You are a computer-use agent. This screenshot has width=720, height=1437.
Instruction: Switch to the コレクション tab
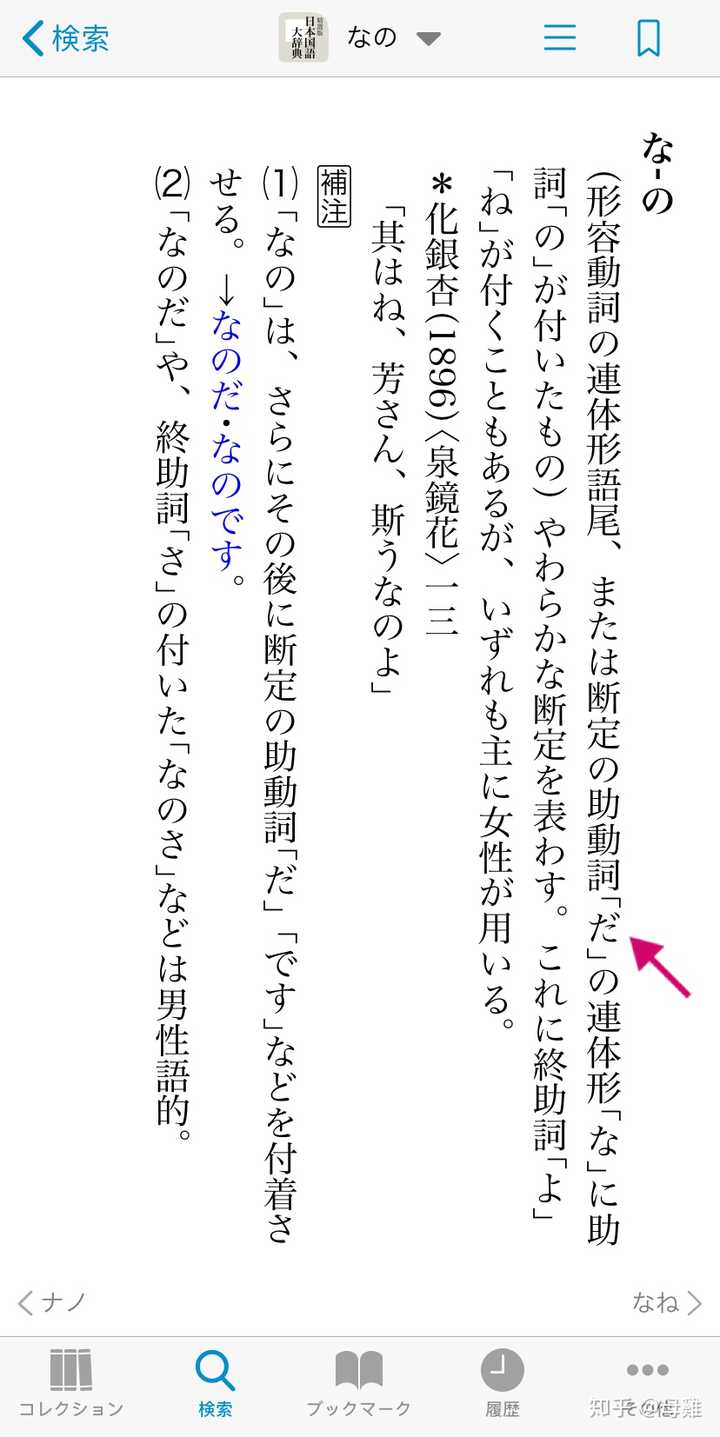pos(71,1383)
